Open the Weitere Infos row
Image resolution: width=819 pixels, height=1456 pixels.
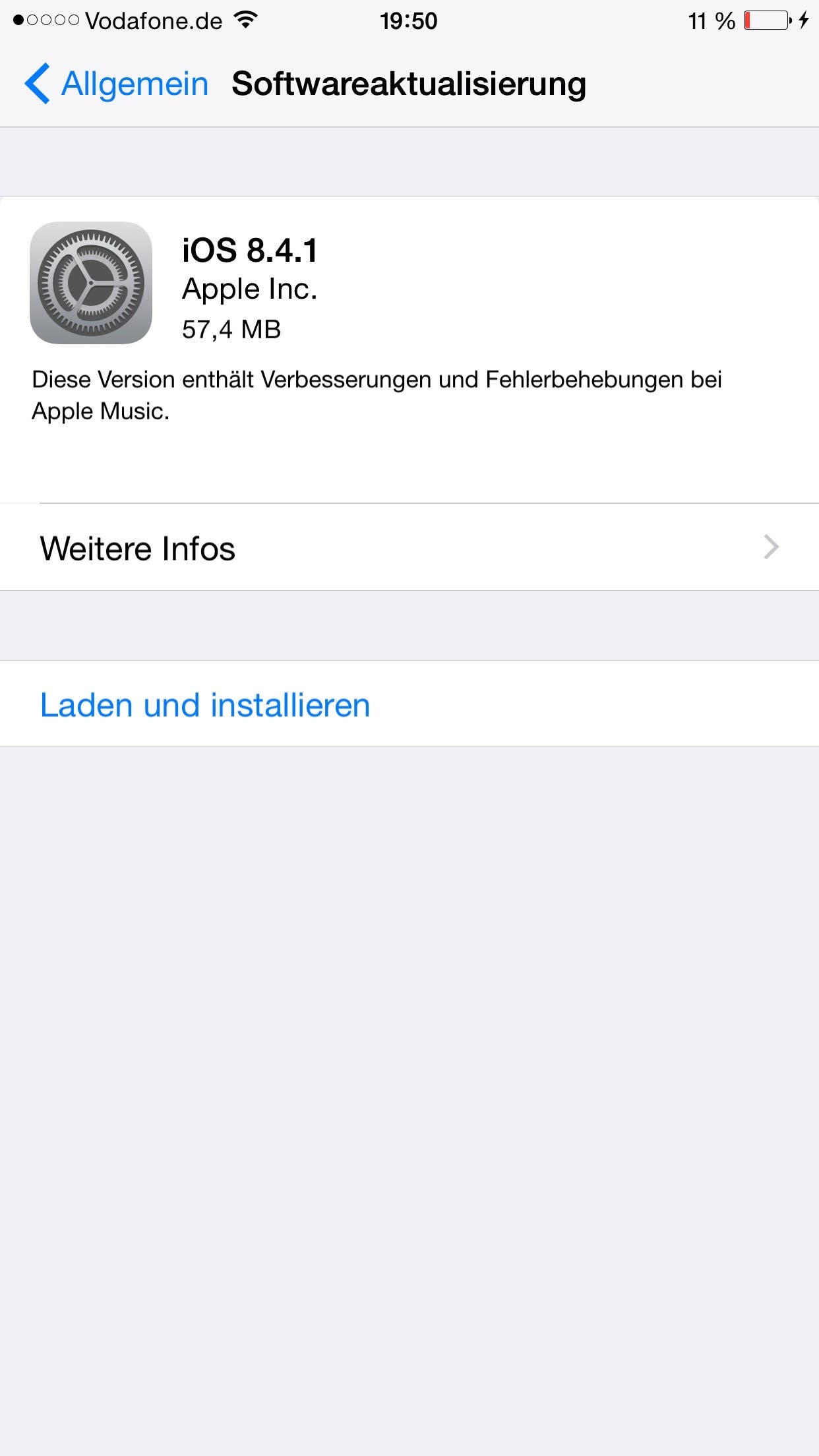409,547
